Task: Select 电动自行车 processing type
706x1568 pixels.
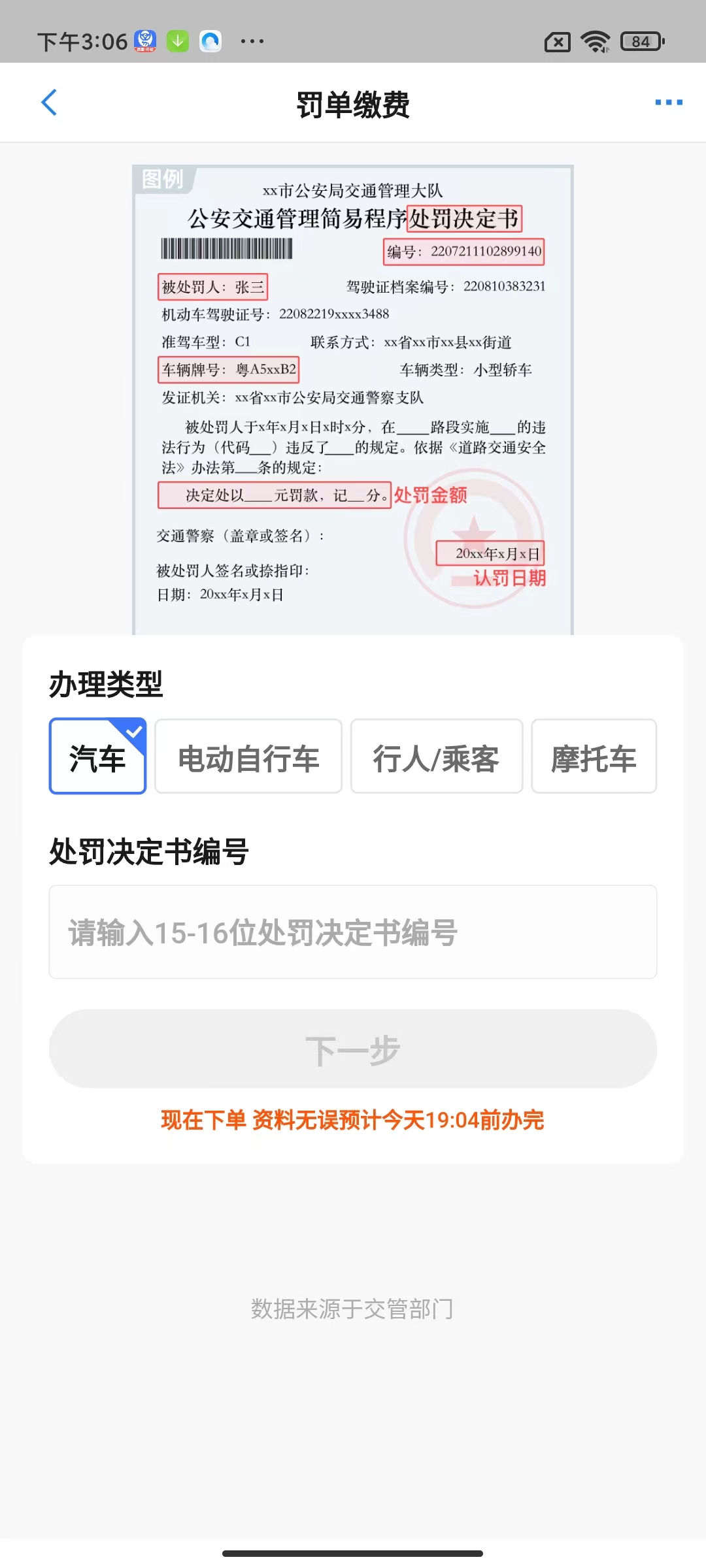Action: (x=248, y=756)
